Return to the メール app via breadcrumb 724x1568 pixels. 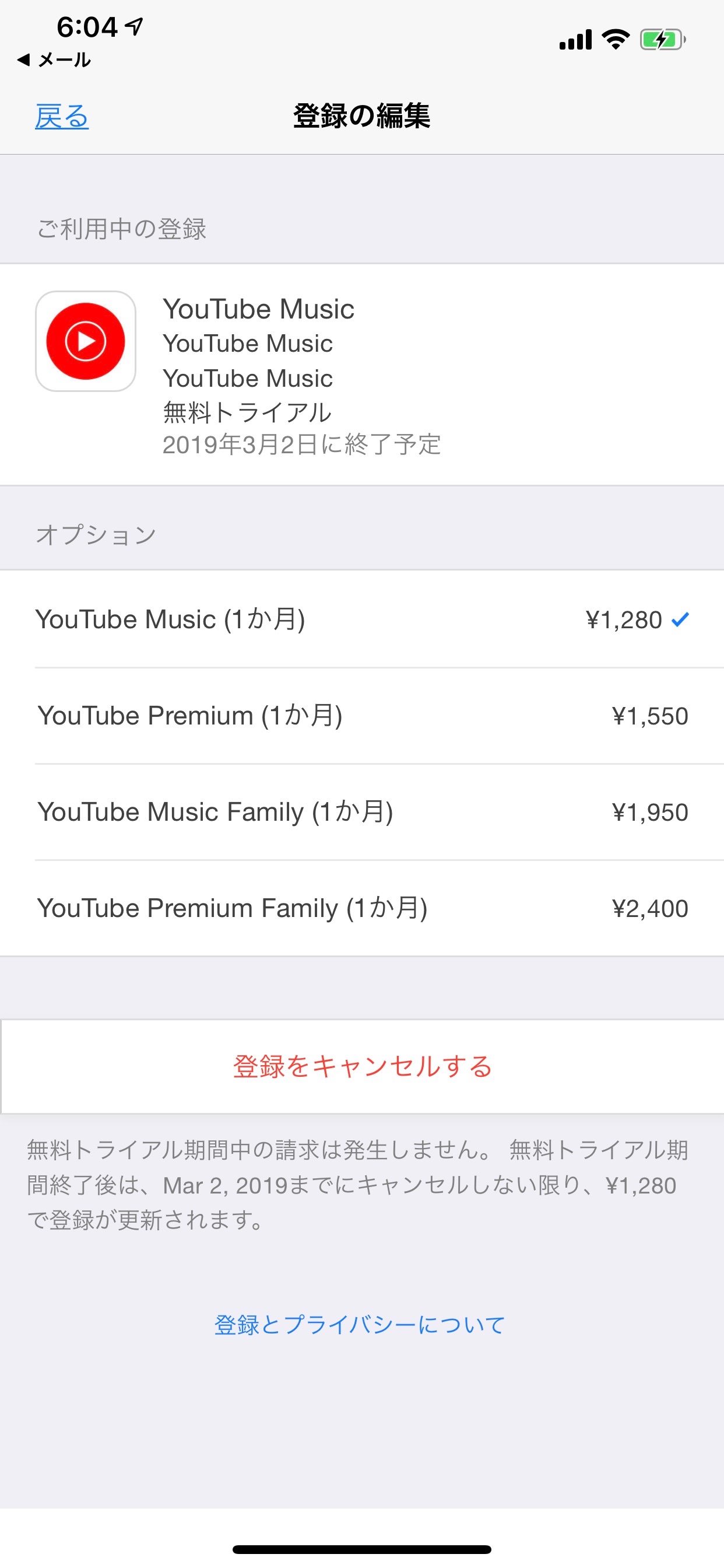pos(55,60)
